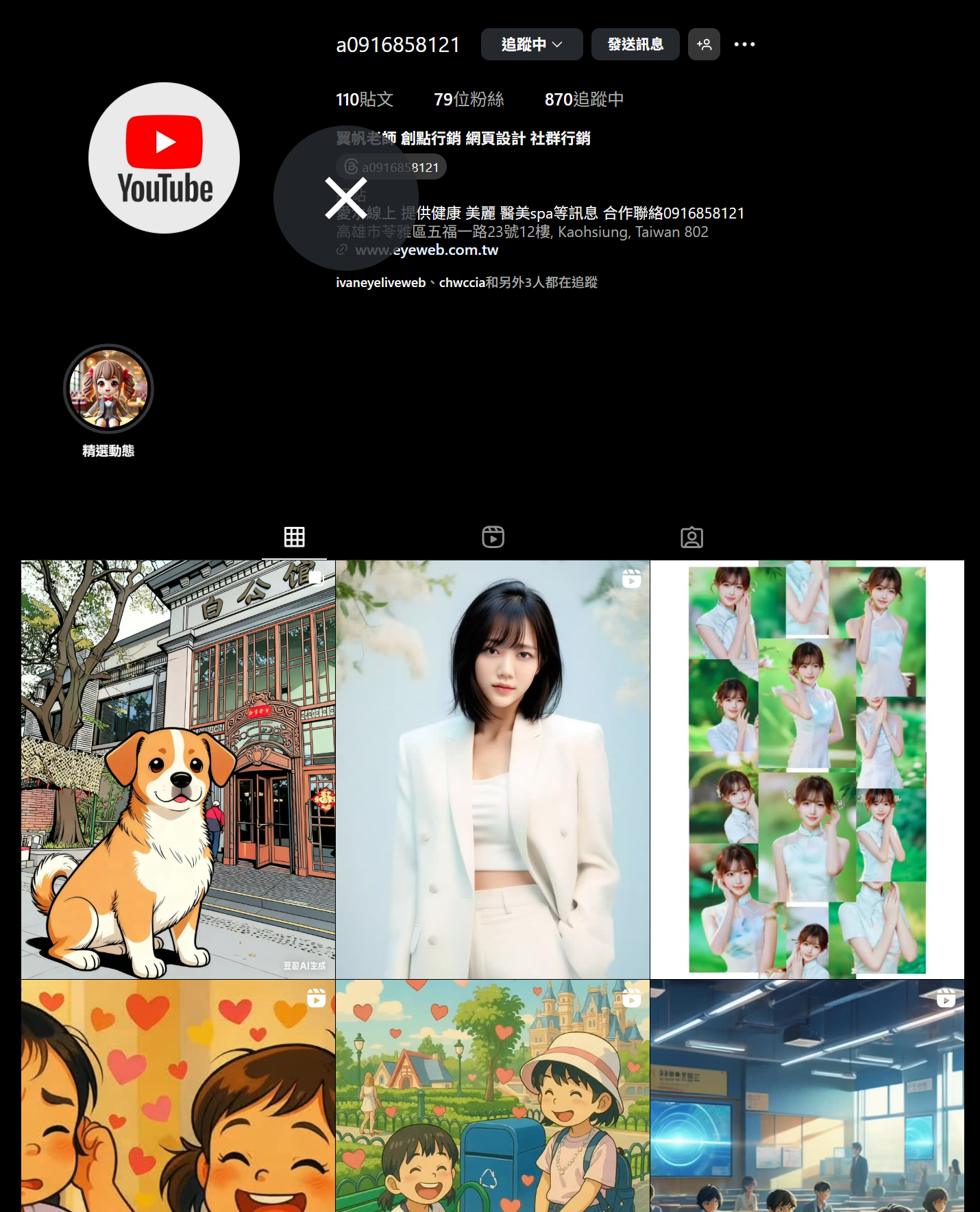Open the 870追蹤中 following list
Screen dimensions: 980x1212
(x=584, y=99)
